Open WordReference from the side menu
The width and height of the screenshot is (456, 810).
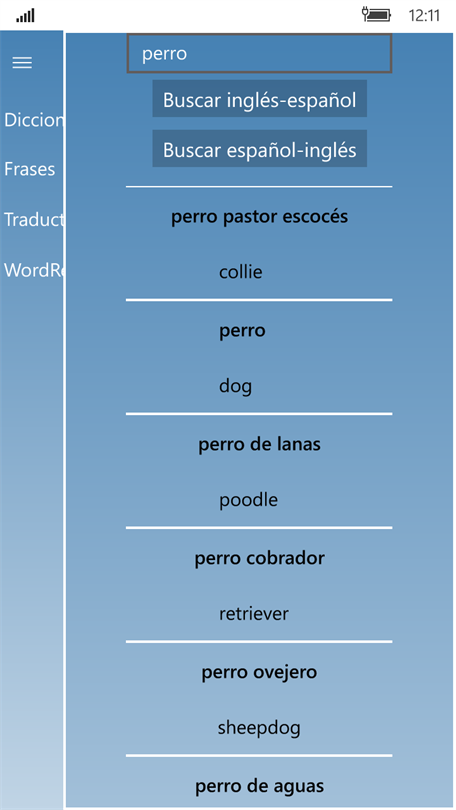[x=34, y=270]
